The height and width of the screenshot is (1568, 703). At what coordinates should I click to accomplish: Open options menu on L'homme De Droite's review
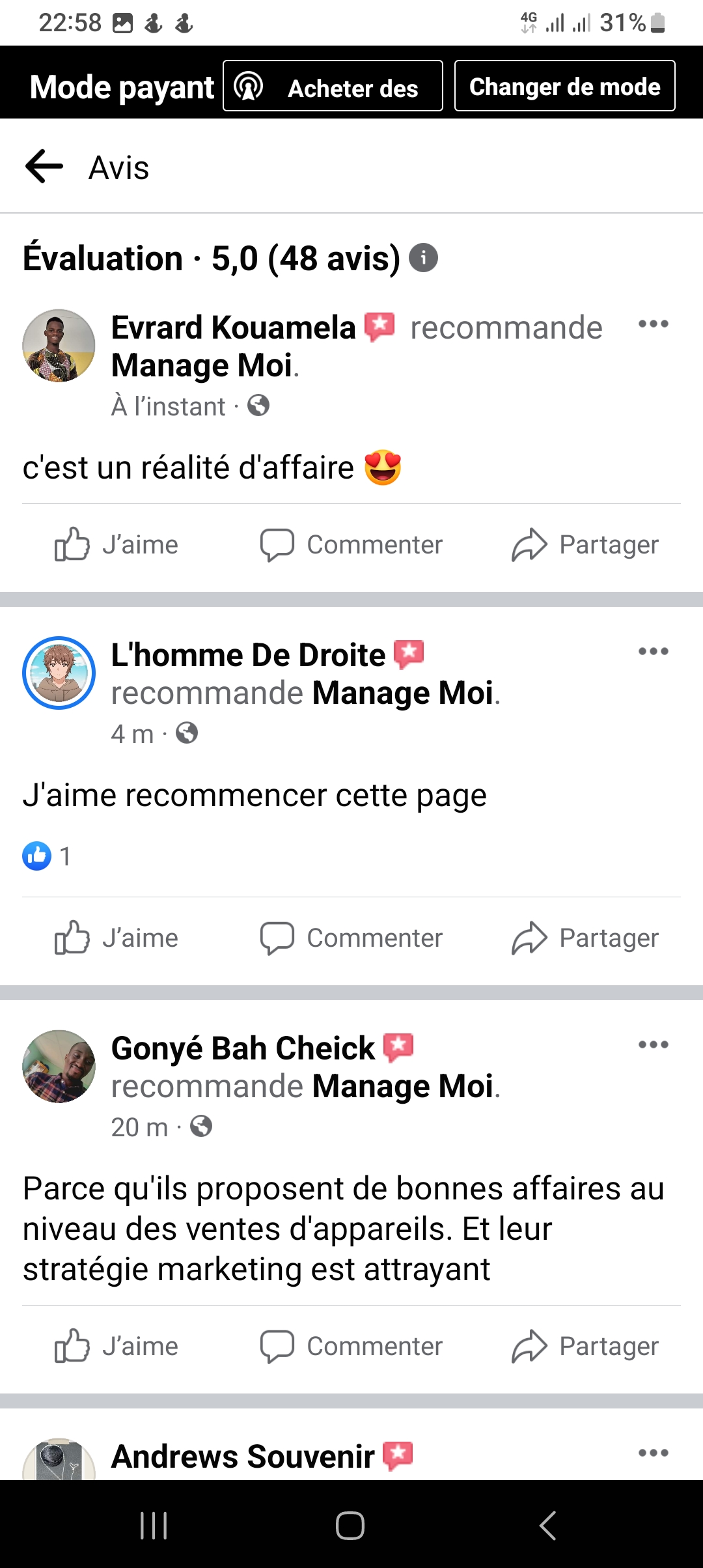pyautogui.click(x=653, y=652)
